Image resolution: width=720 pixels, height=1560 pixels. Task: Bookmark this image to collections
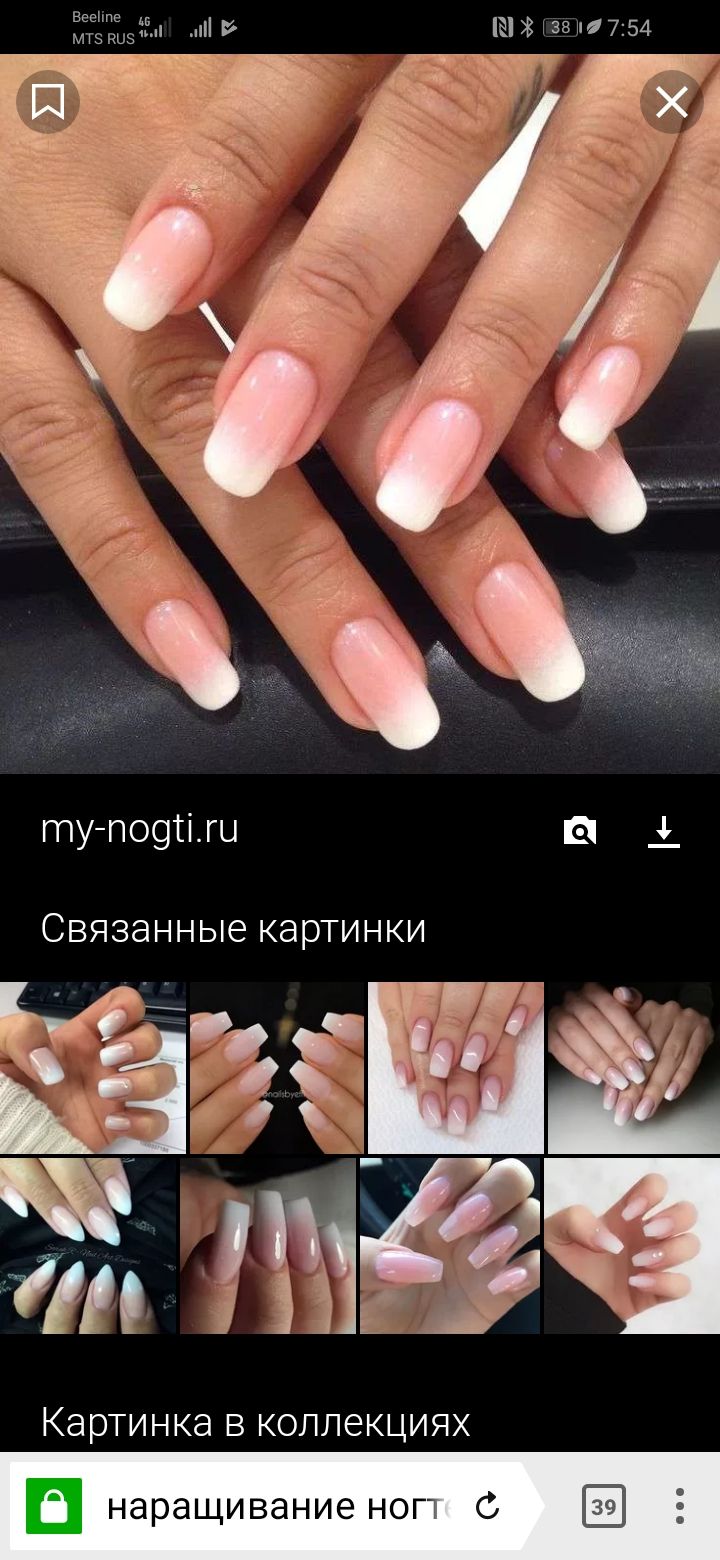(48, 102)
